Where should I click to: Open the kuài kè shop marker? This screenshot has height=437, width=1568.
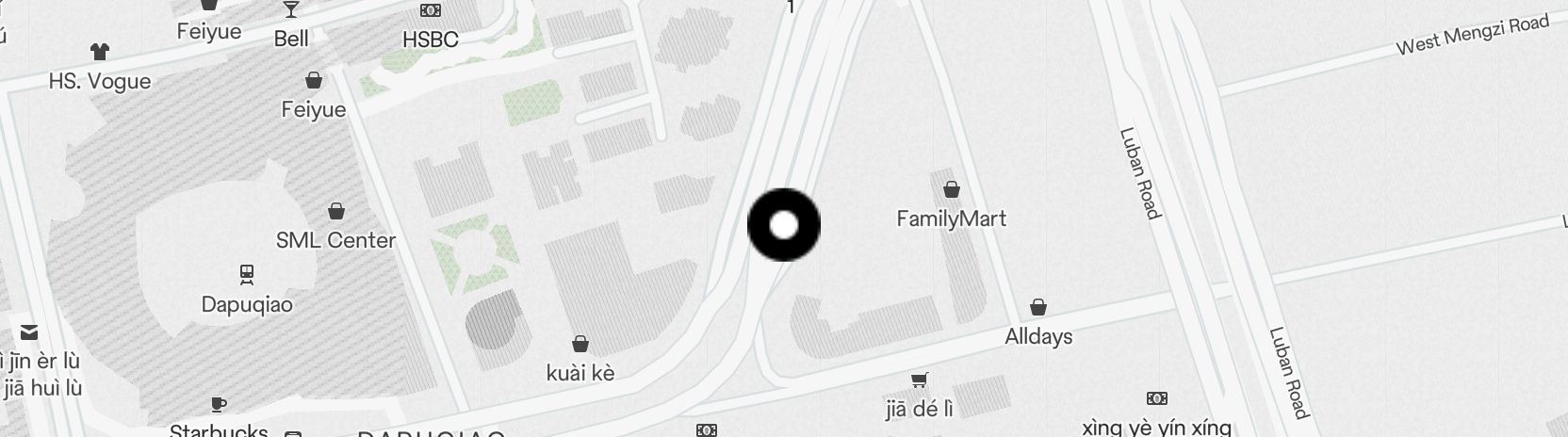(580, 345)
